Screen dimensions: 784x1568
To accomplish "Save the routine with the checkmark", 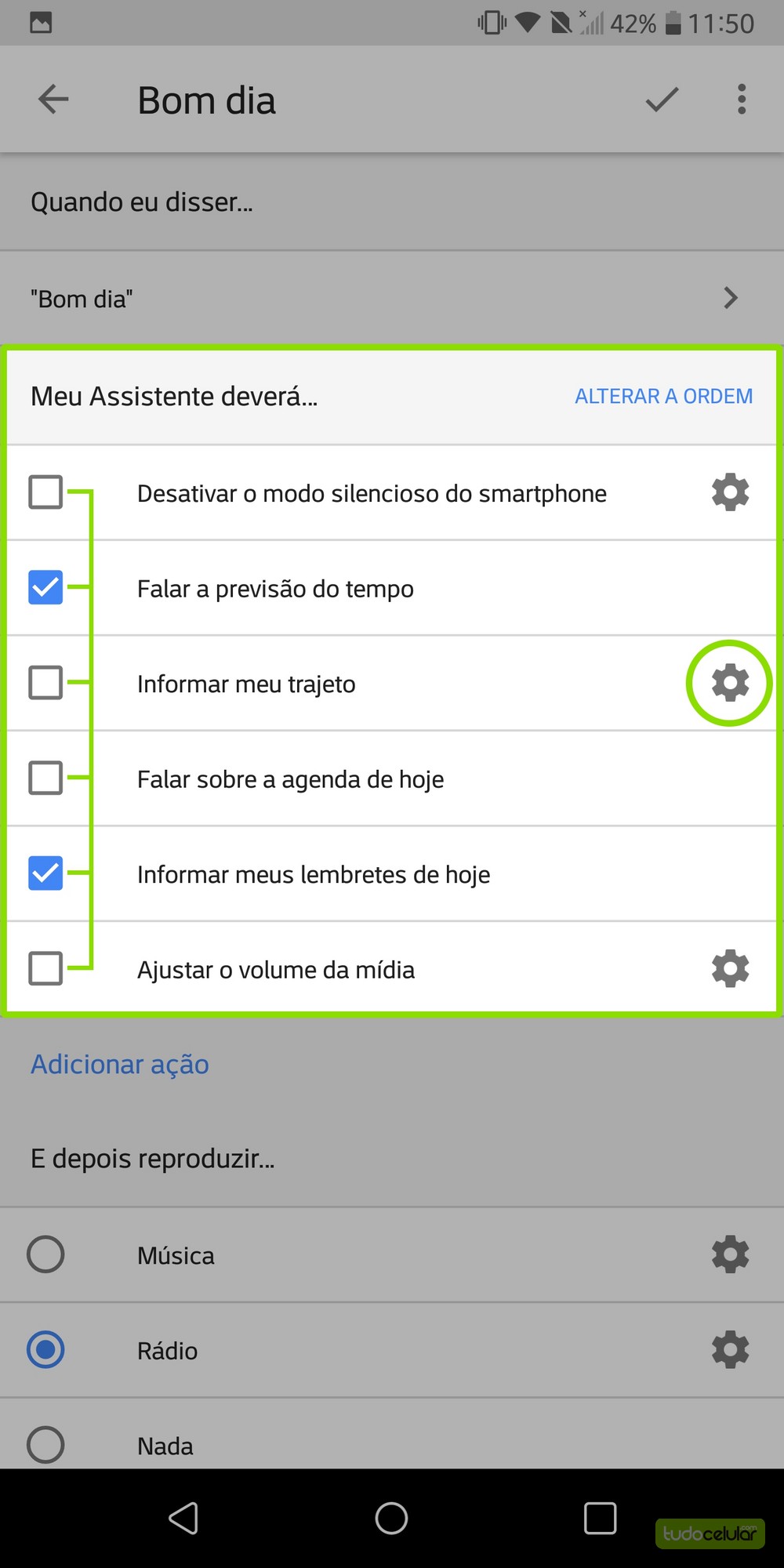I will click(662, 100).
